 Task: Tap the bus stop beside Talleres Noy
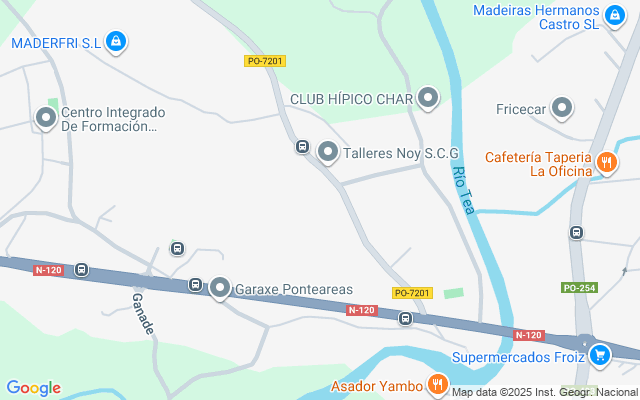301,148
